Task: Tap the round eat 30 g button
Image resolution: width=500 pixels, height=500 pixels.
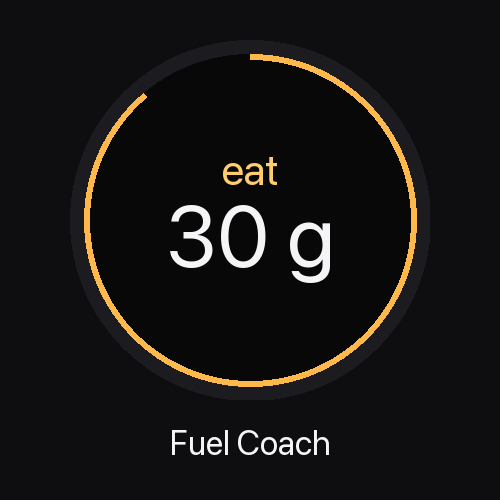Action: (250, 220)
